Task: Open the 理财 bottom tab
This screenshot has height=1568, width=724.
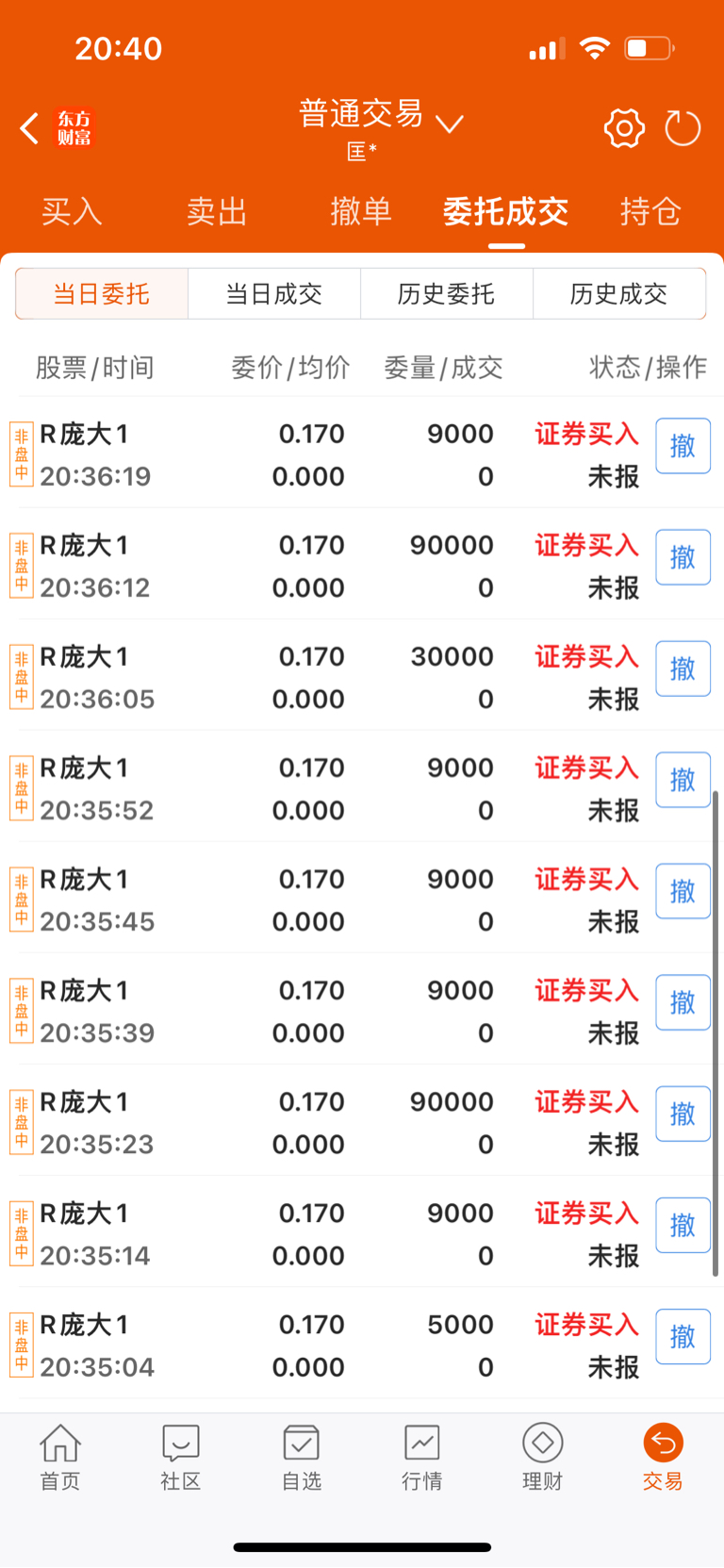Action: [x=542, y=1457]
